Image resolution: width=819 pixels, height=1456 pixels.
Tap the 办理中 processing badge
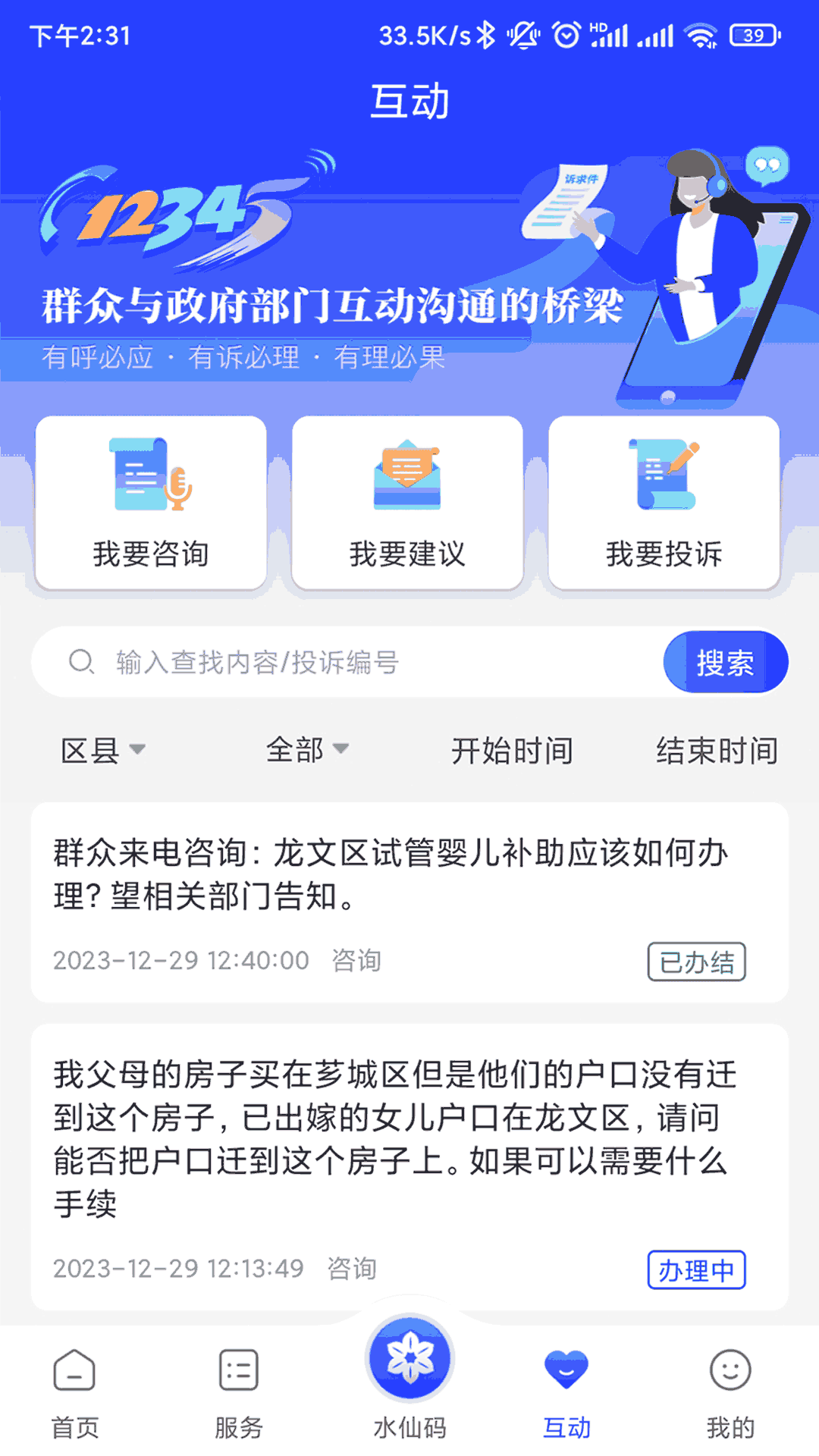click(696, 1271)
